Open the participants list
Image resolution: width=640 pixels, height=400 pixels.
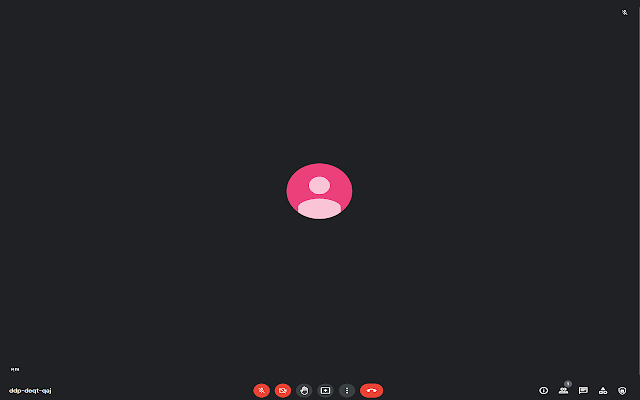click(x=564, y=390)
